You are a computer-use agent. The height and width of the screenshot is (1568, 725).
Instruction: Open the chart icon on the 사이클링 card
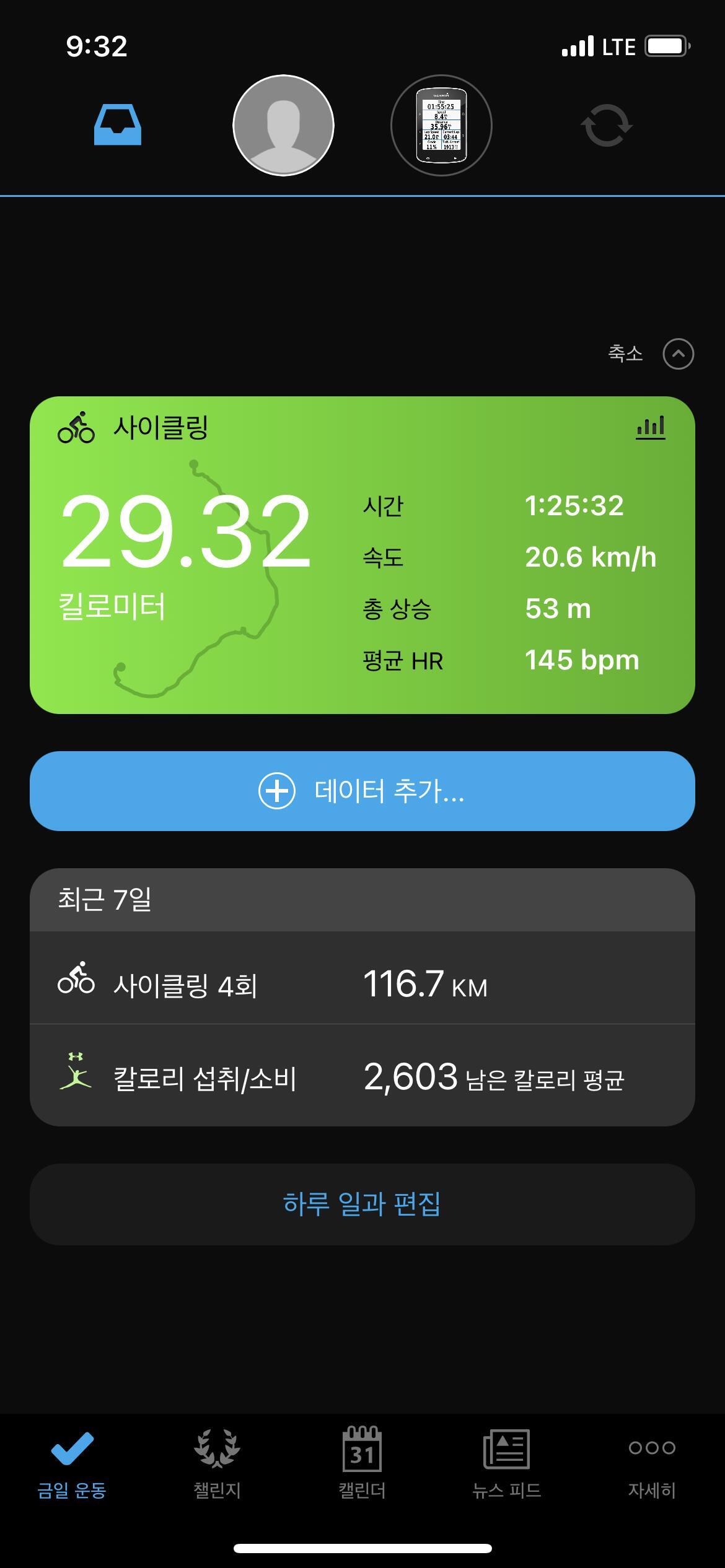point(651,427)
